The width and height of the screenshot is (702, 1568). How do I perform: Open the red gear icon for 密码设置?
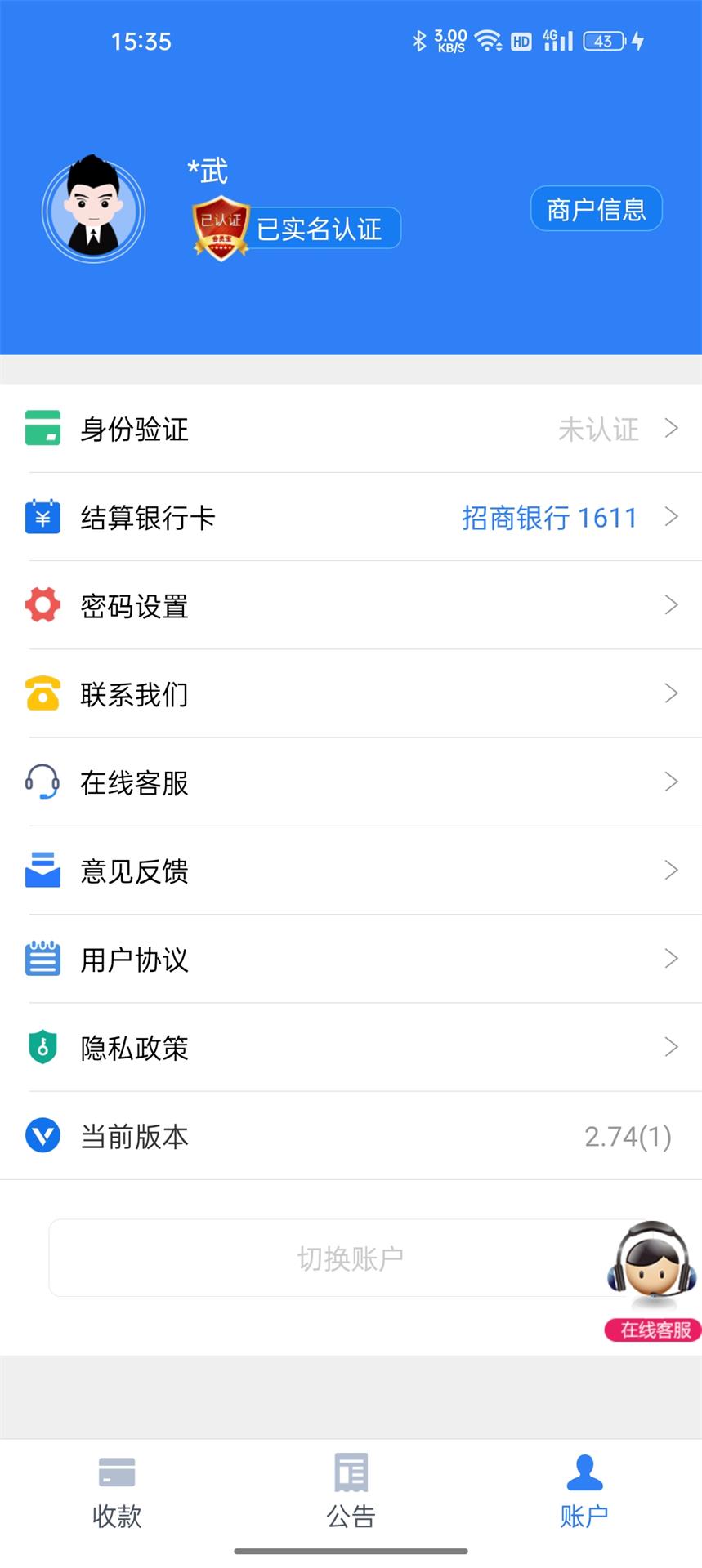coord(42,605)
